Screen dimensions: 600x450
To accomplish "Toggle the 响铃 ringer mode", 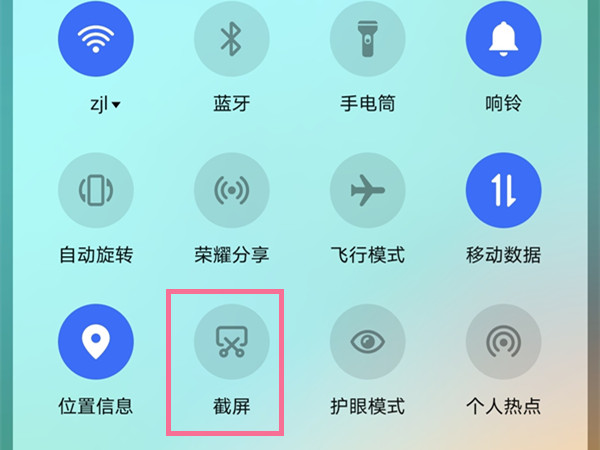I will (504, 38).
